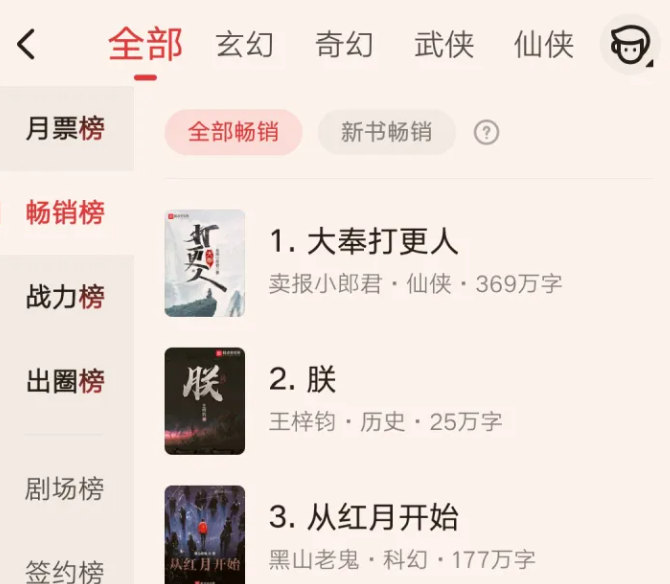Switch to the 玄幻 category tab
This screenshot has width=670, height=584.
[x=244, y=45]
